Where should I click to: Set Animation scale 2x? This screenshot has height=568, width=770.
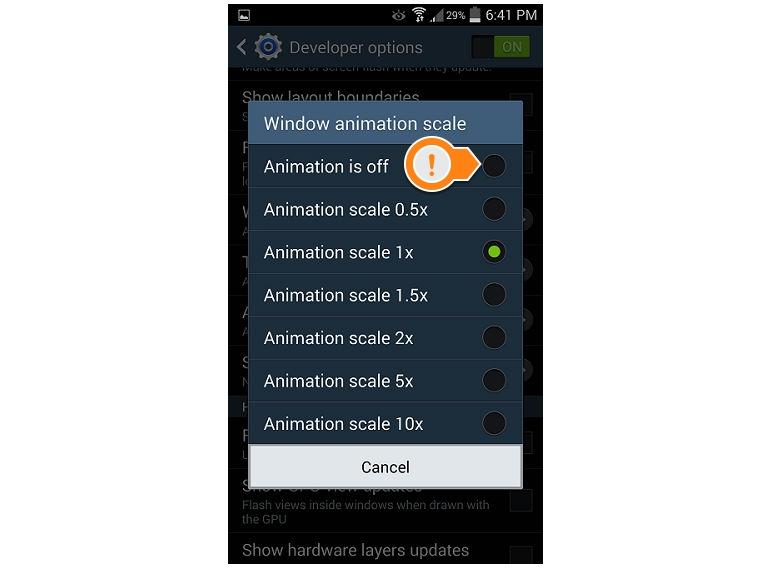(385, 339)
